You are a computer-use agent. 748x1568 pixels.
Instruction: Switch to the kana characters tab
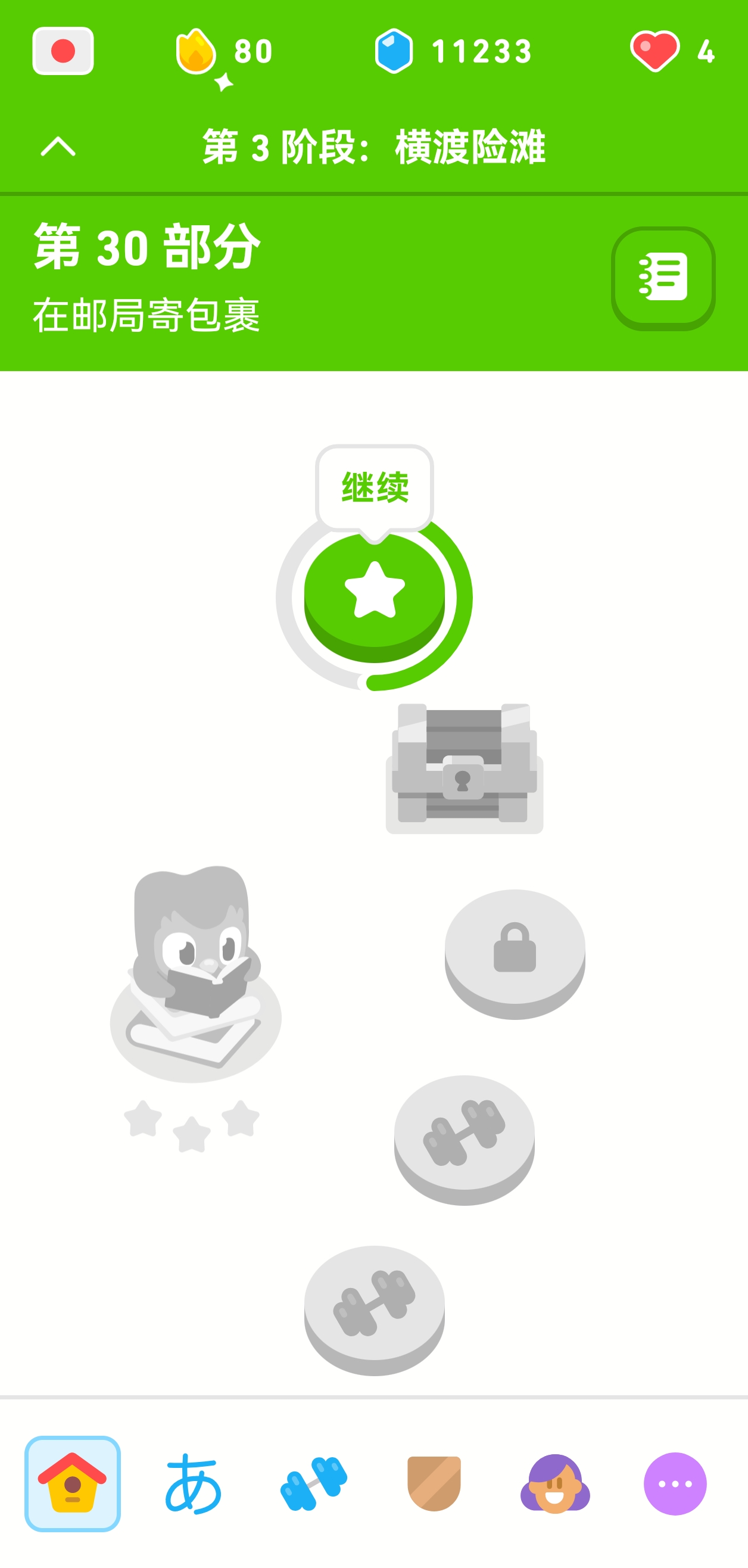(193, 1483)
